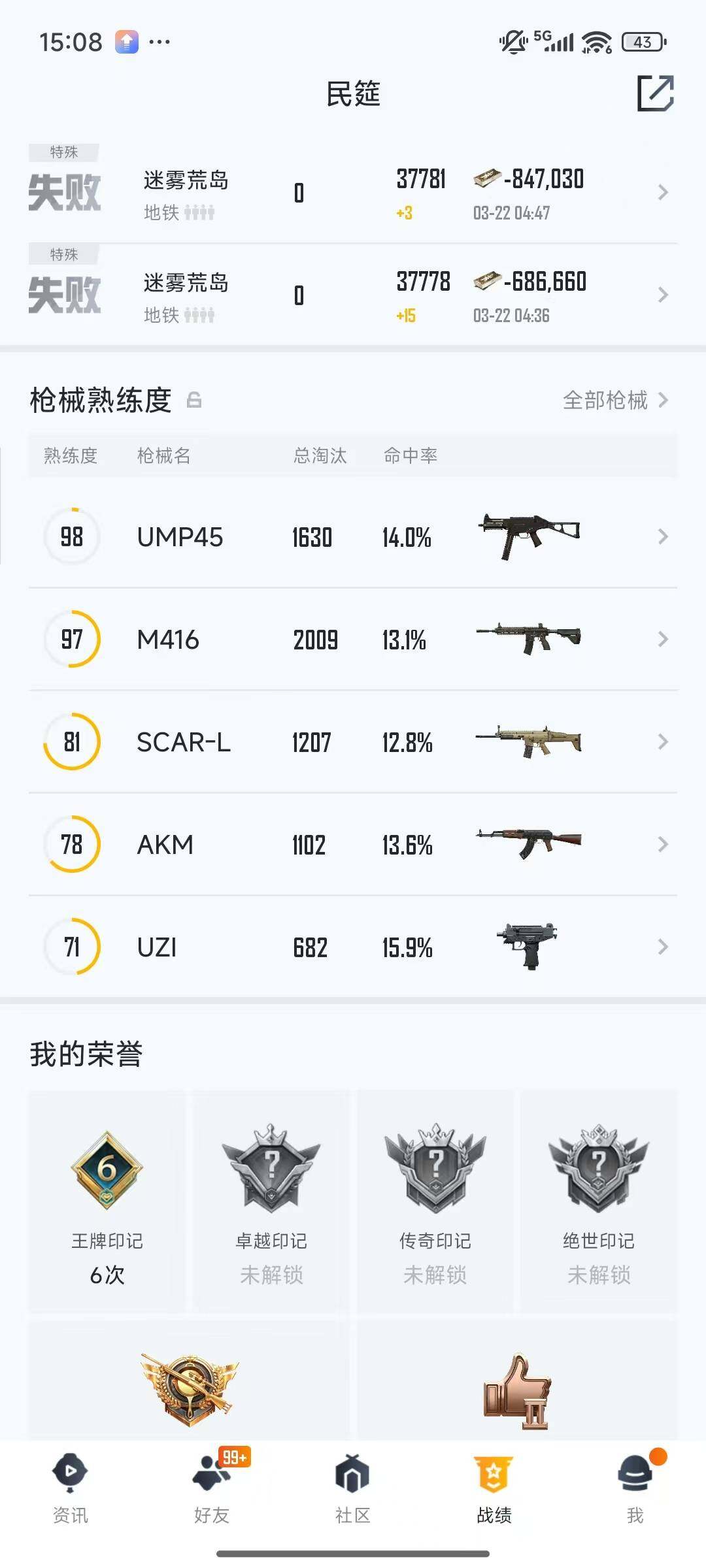Open the AKM row chevron arrow

click(662, 844)
